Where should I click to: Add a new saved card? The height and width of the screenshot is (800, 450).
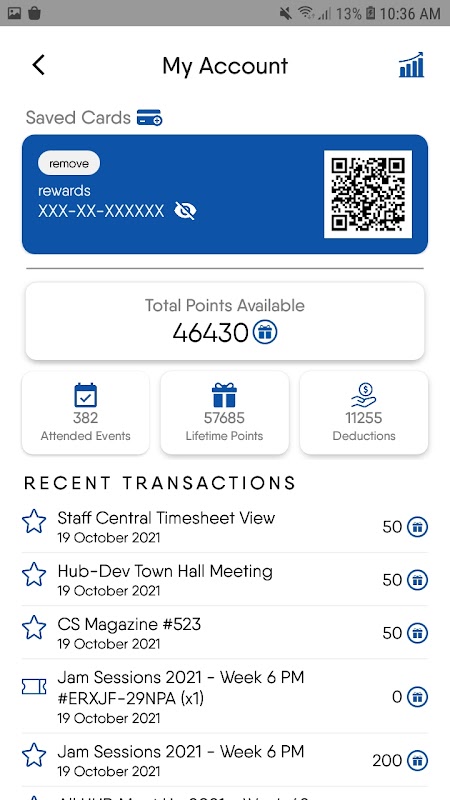click(x=149, y=118)
